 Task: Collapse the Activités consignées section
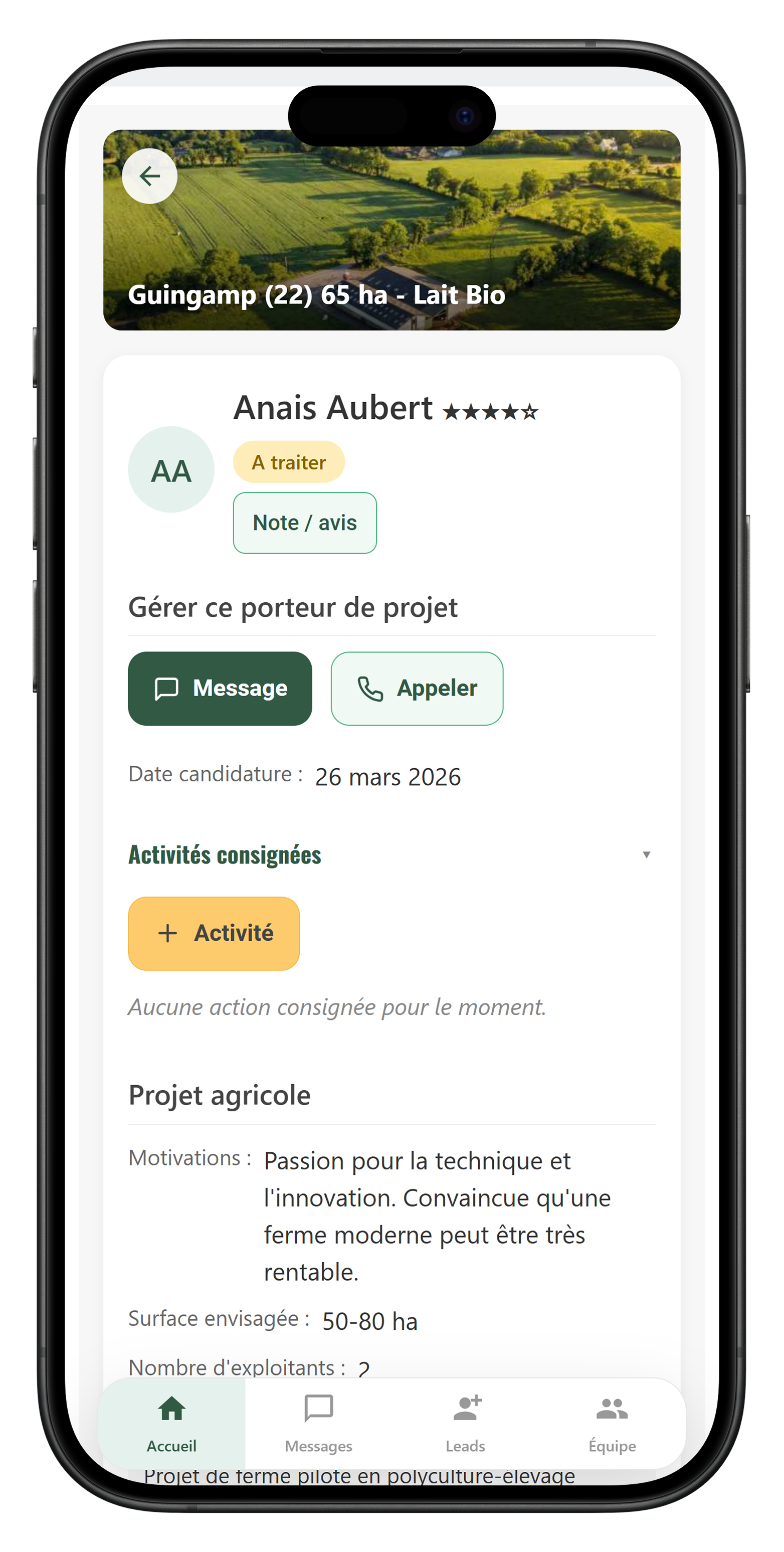pyautogui.click(x=647, y=854)
